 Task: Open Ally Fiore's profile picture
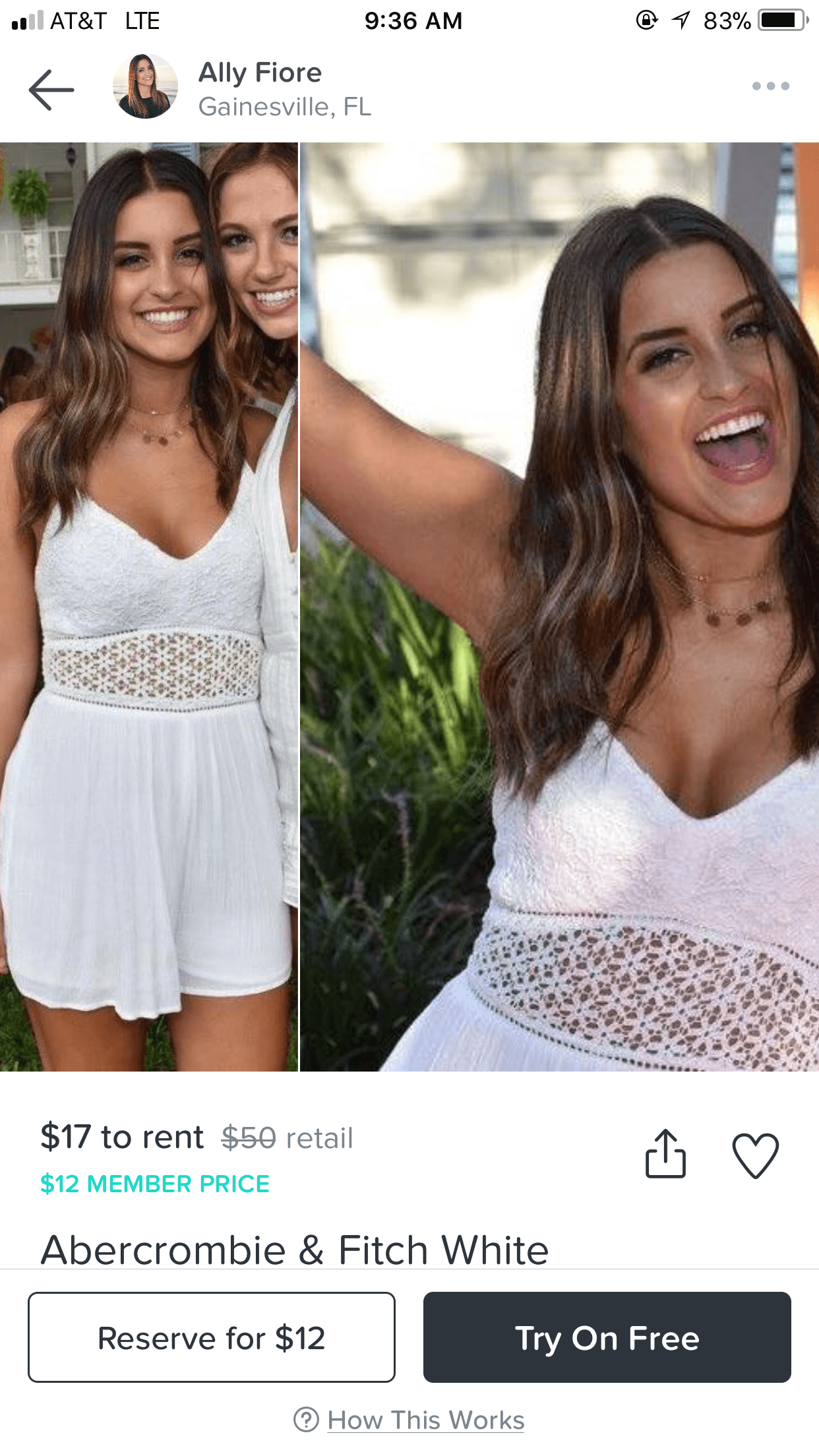(x=145, y=87)
